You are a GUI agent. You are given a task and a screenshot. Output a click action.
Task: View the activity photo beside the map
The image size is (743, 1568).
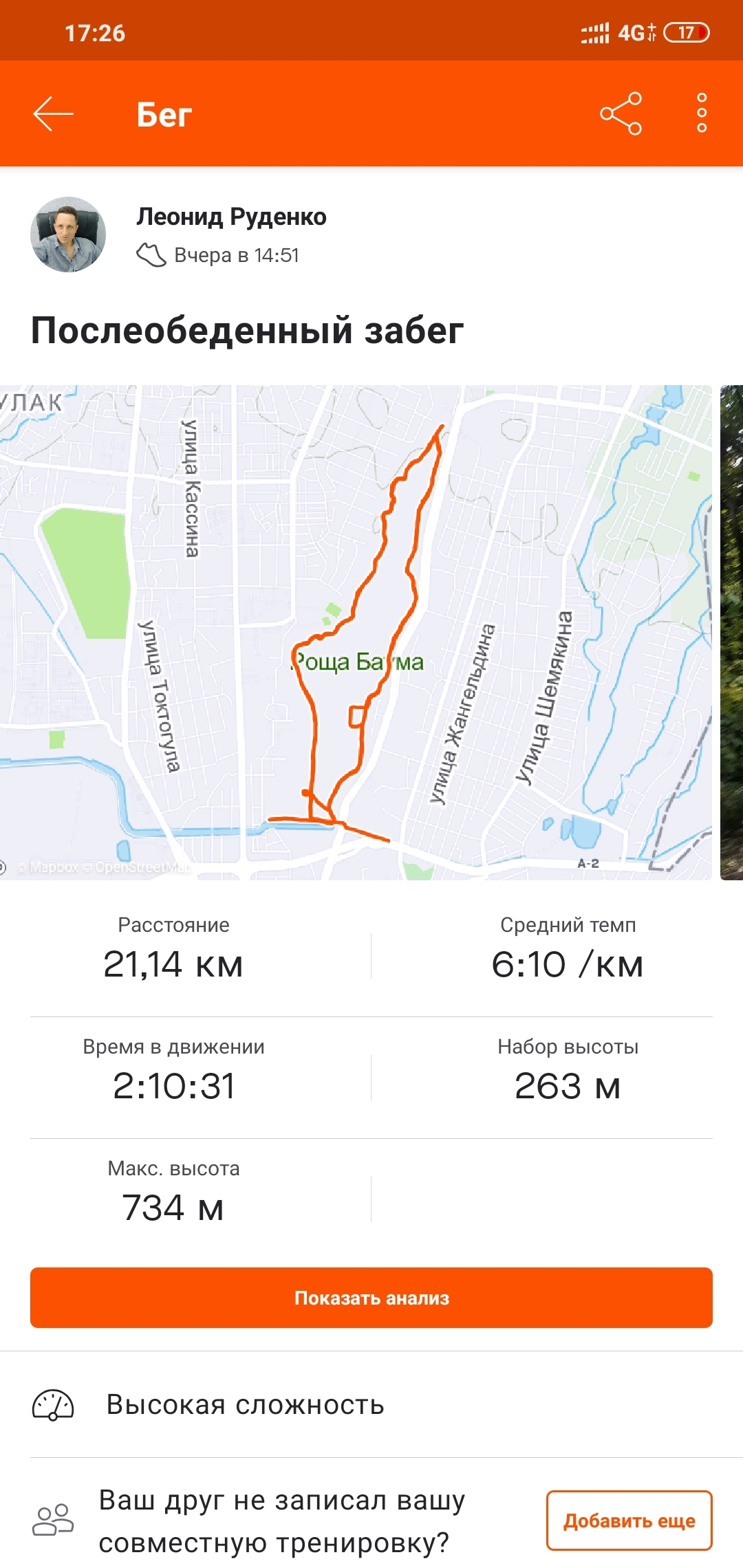pos(731,633)
